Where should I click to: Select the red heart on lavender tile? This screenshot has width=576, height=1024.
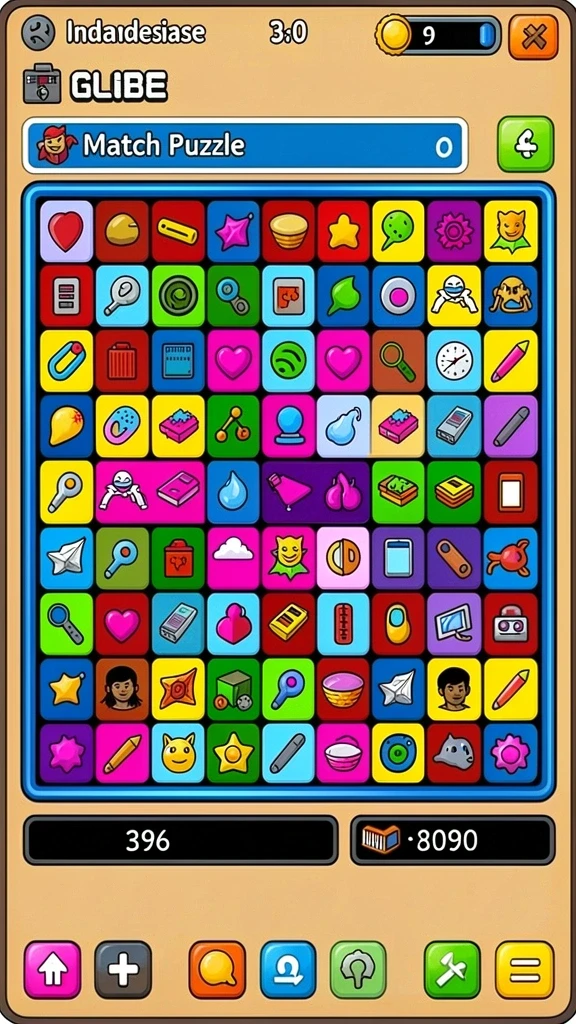66,231
